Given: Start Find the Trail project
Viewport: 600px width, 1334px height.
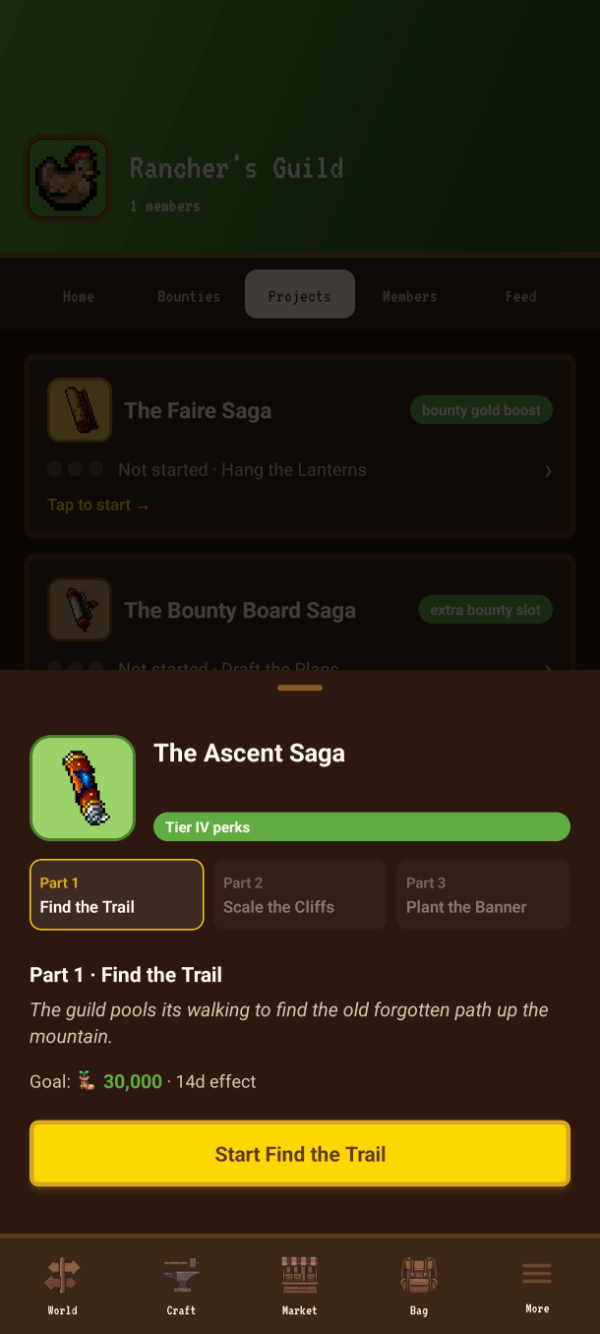Looking at the screenshot, I should (x=300, y=1153).
